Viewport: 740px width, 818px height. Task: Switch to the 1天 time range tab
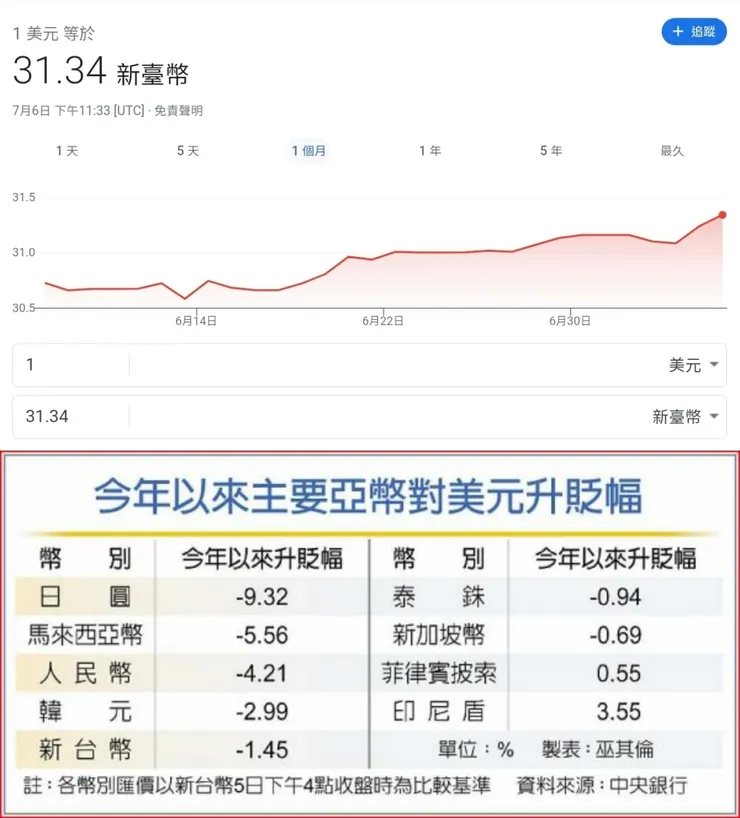tap(66, 150)
